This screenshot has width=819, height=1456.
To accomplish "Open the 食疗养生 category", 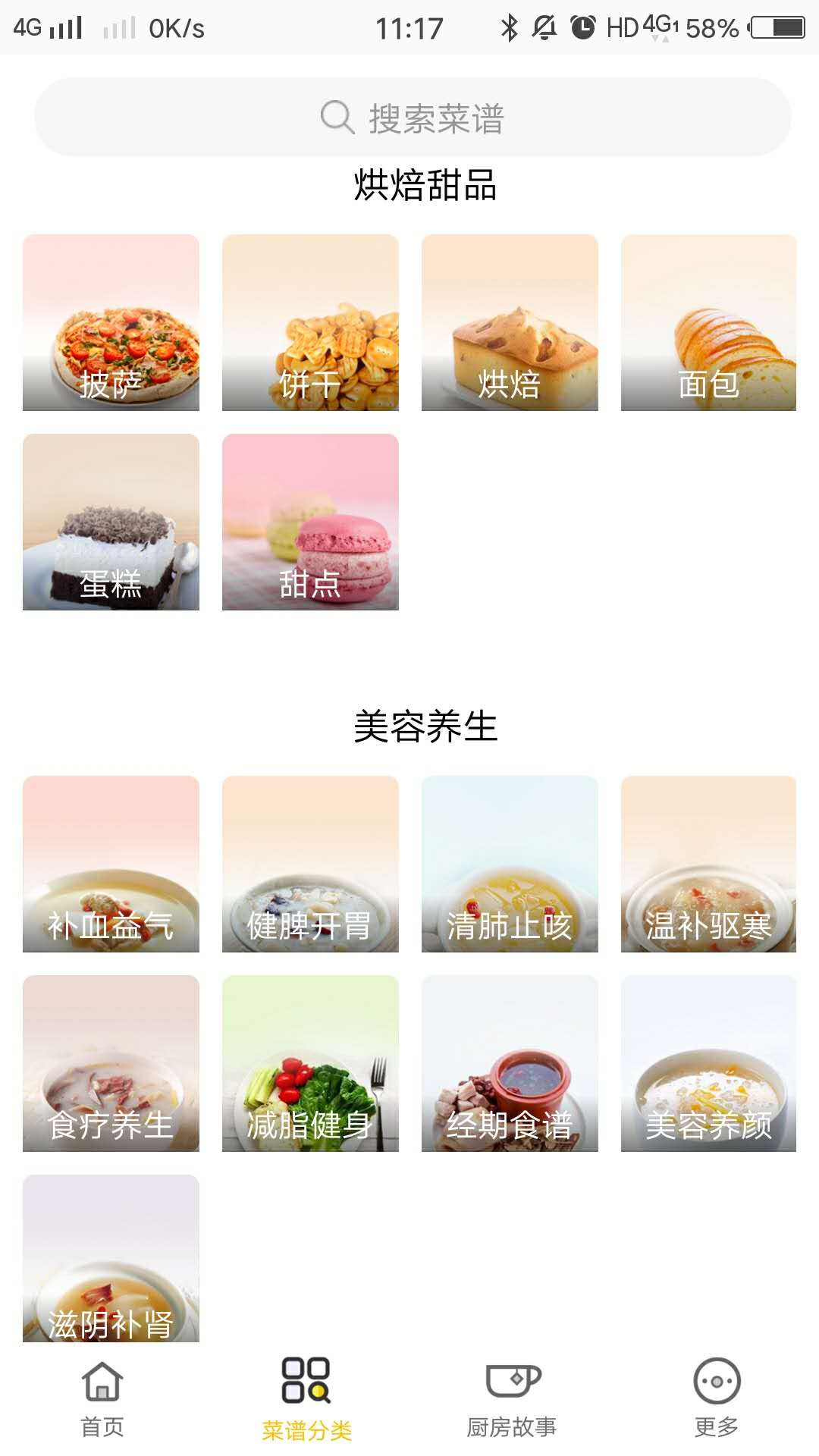I will click(111, 1063).
